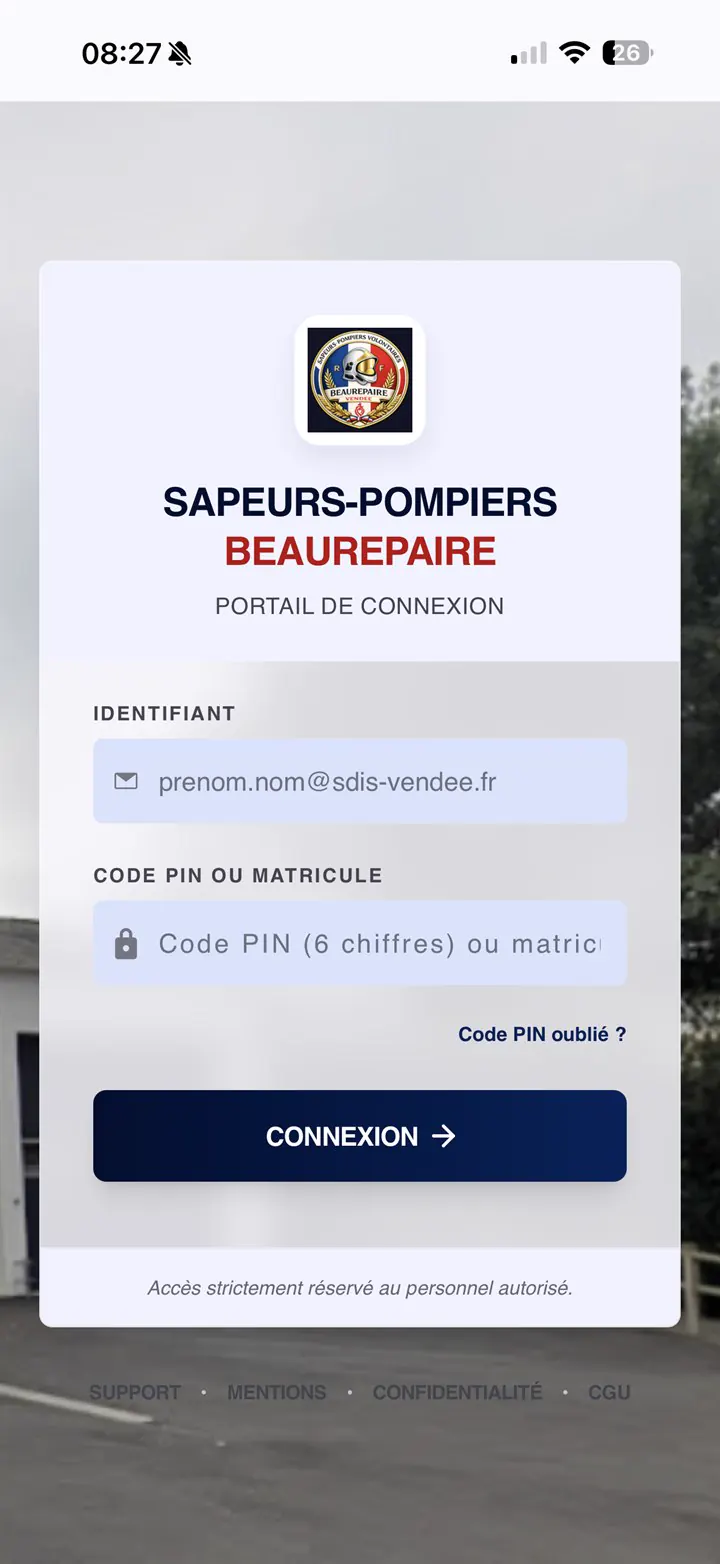Click the Sapeurs-Pompiers Beaurepaire logo icon
Viewport: 720px width, 1564px height.
coord(360,378)
